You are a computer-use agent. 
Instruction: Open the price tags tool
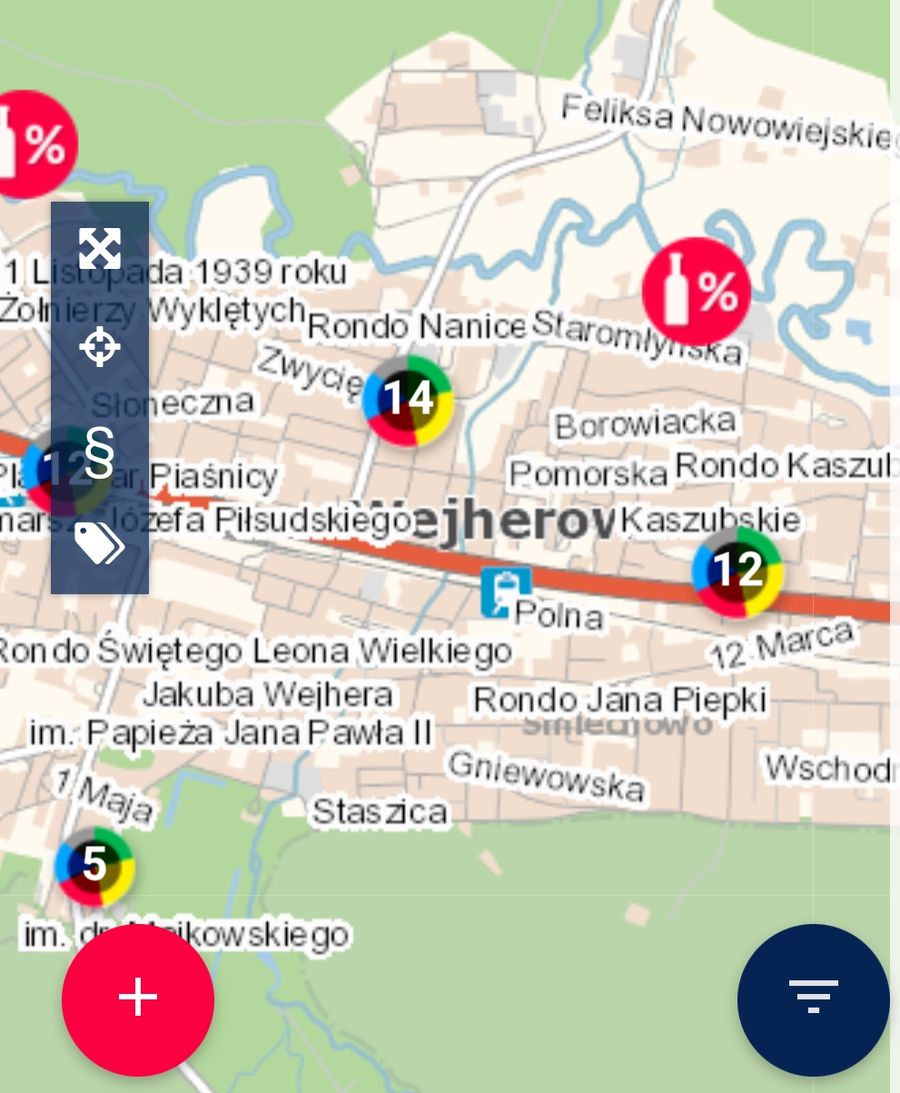pyautogui.click(x=100, y=543)
